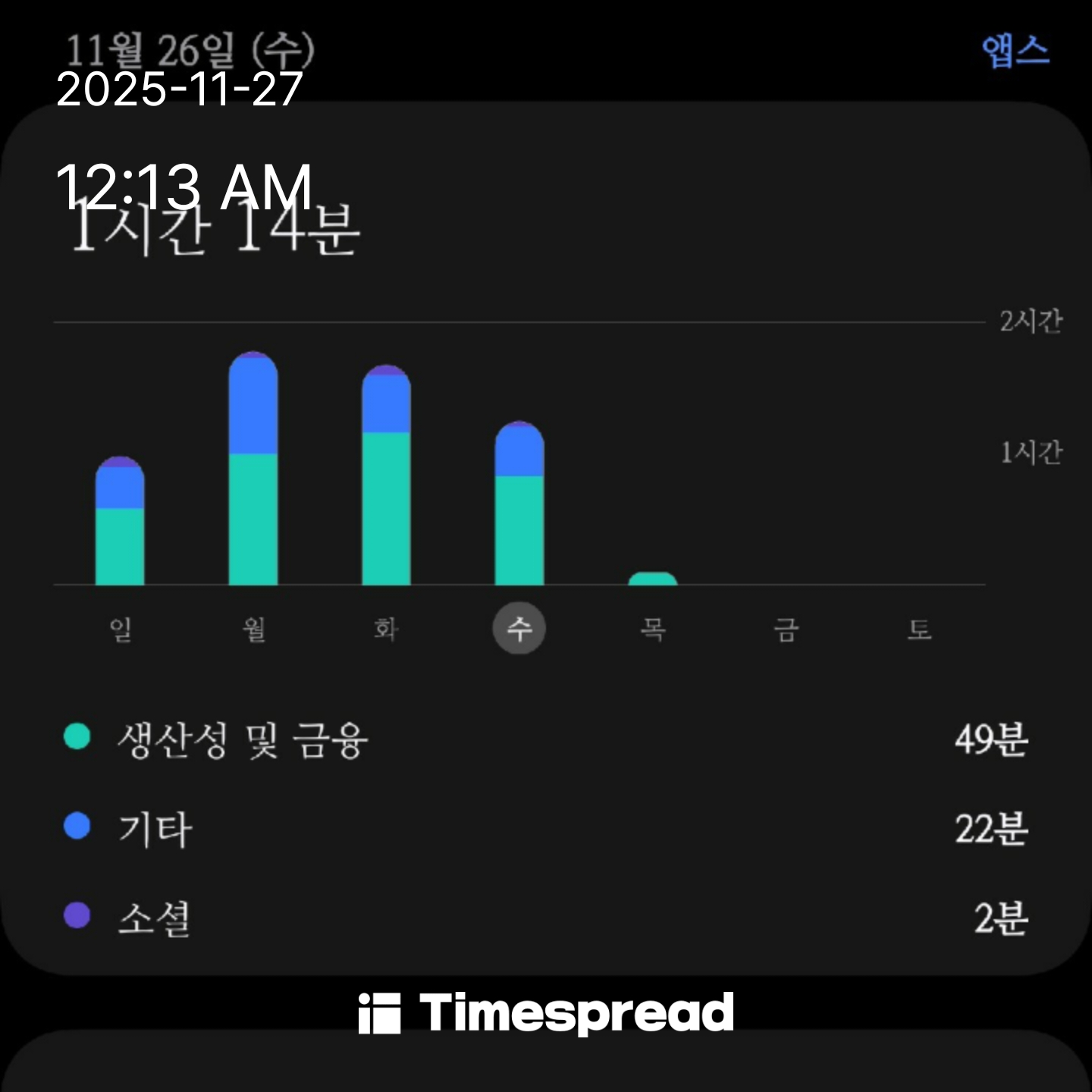Screen dimensions: 1092x1092
Task: Select 토 (Saturday) in the weekly chart
Action: pyautogui.click(x=919, y=629)
